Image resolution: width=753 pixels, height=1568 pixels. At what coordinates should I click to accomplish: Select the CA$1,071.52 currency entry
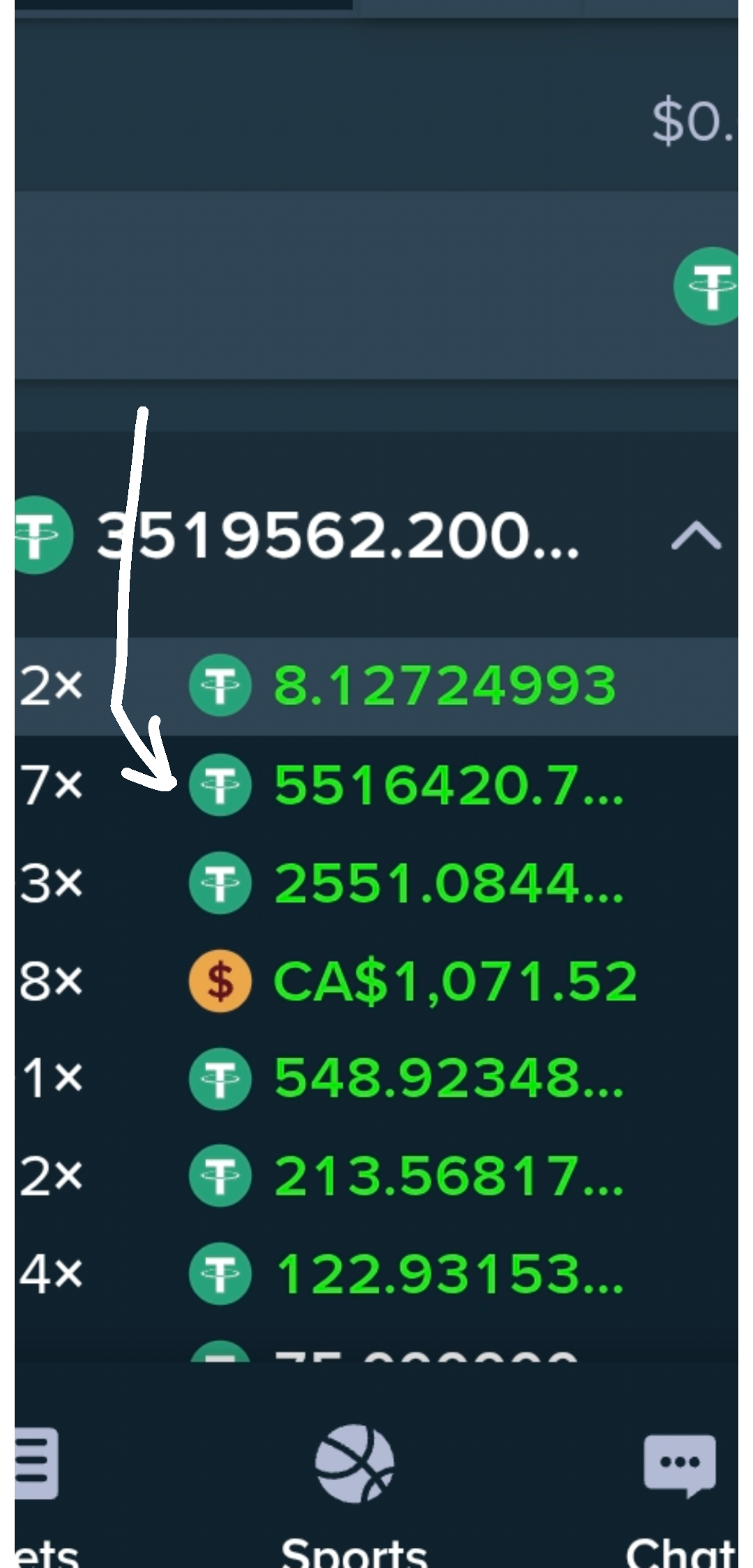coord(453,982)
